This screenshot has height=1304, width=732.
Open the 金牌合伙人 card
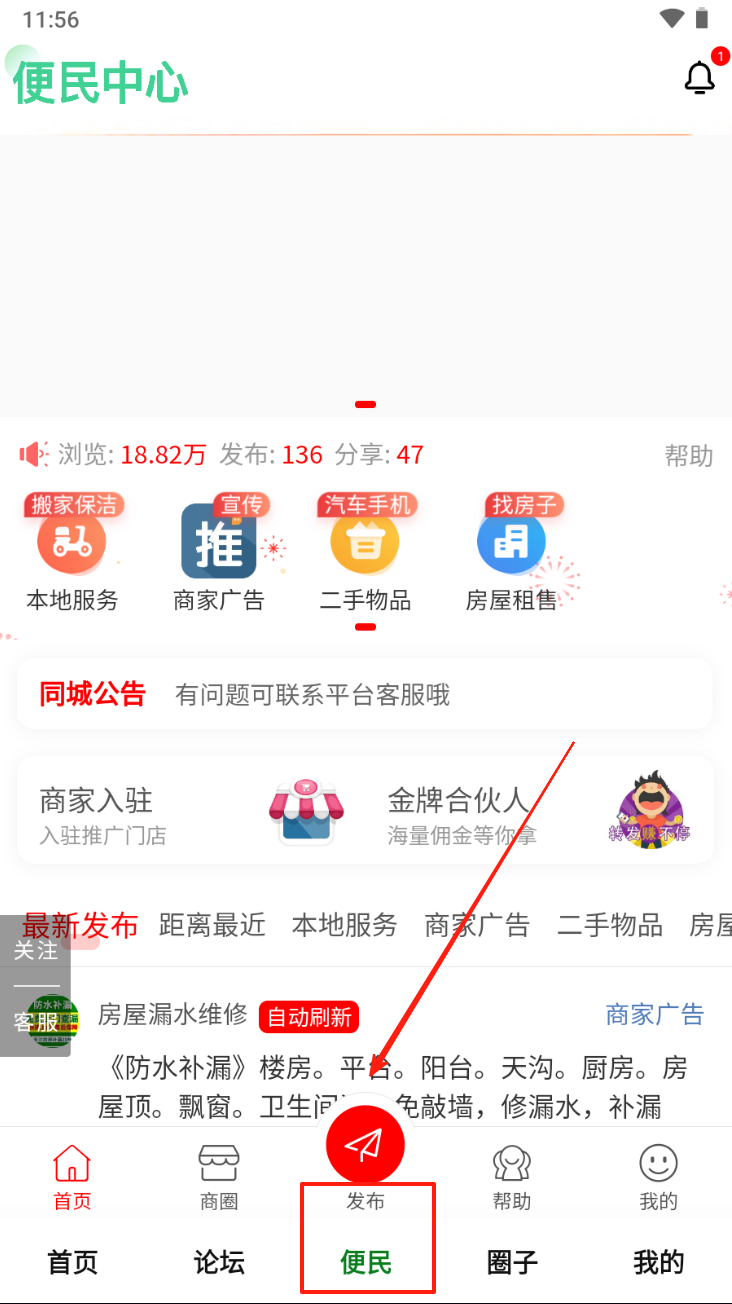point(540,812)
